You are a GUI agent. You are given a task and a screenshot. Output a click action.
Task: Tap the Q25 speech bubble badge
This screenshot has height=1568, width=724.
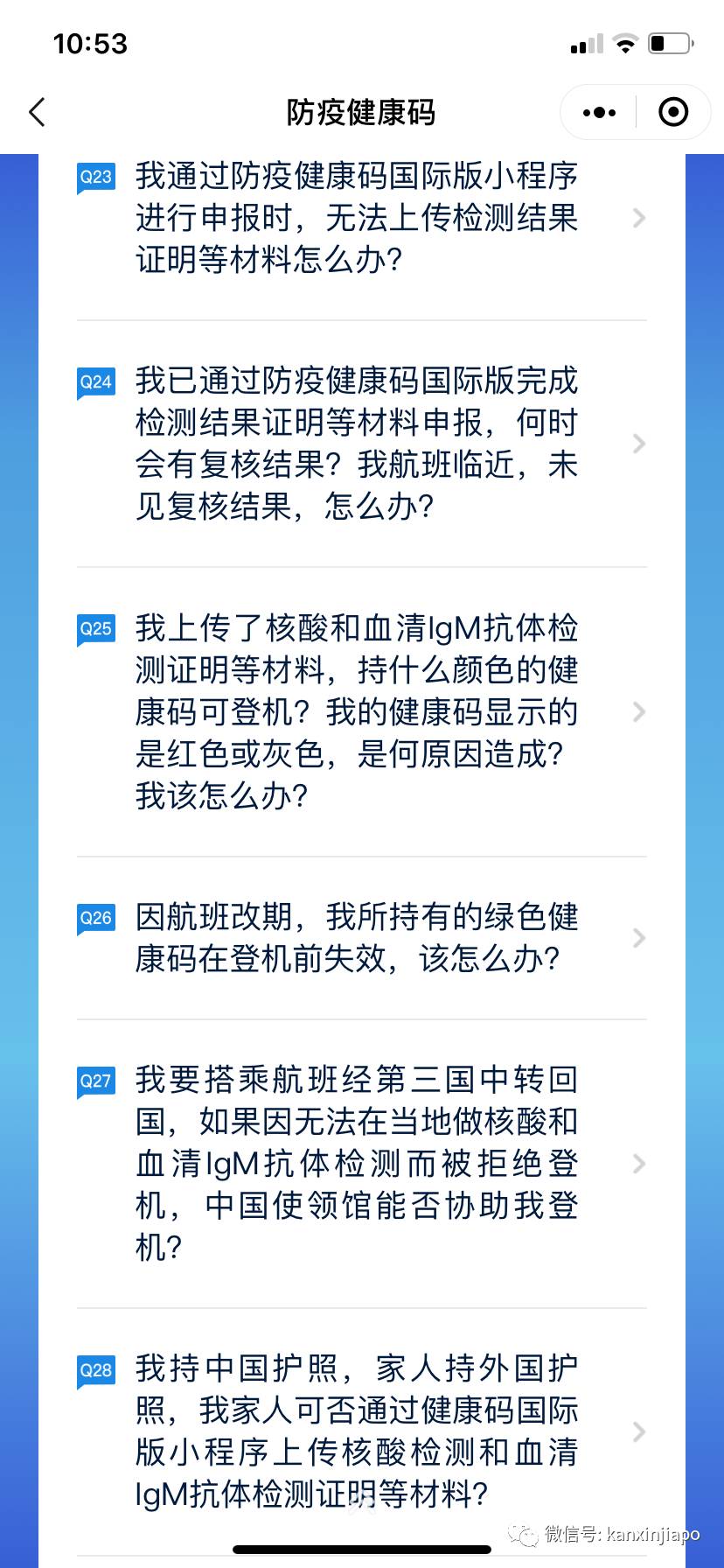pyautogui.click(x=95, y=628)
